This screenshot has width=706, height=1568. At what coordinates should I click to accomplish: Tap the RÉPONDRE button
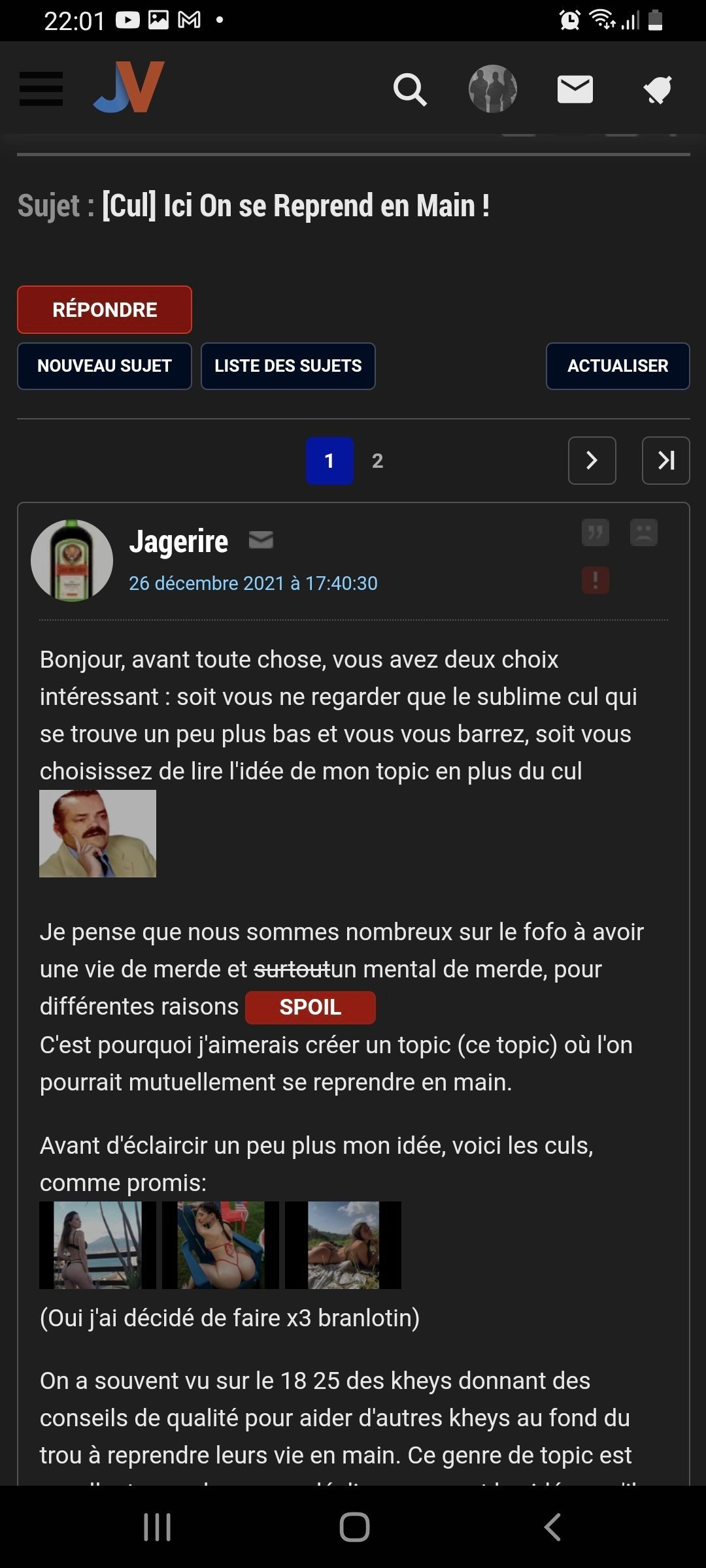click(105, 310)
